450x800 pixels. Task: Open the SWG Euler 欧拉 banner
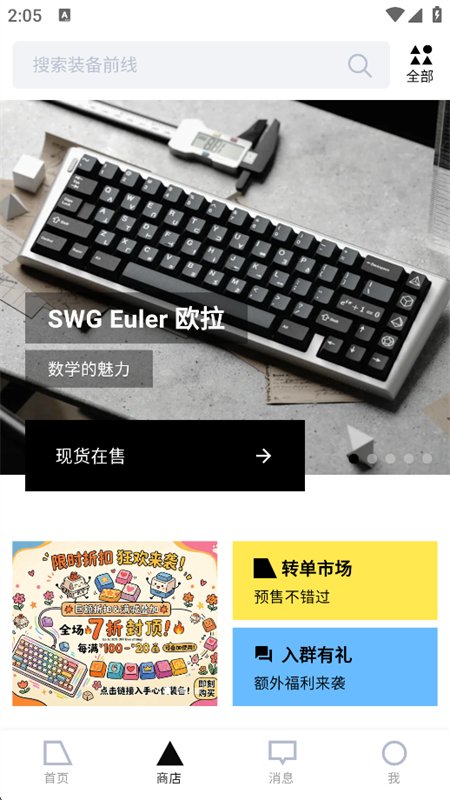[225, 287]
